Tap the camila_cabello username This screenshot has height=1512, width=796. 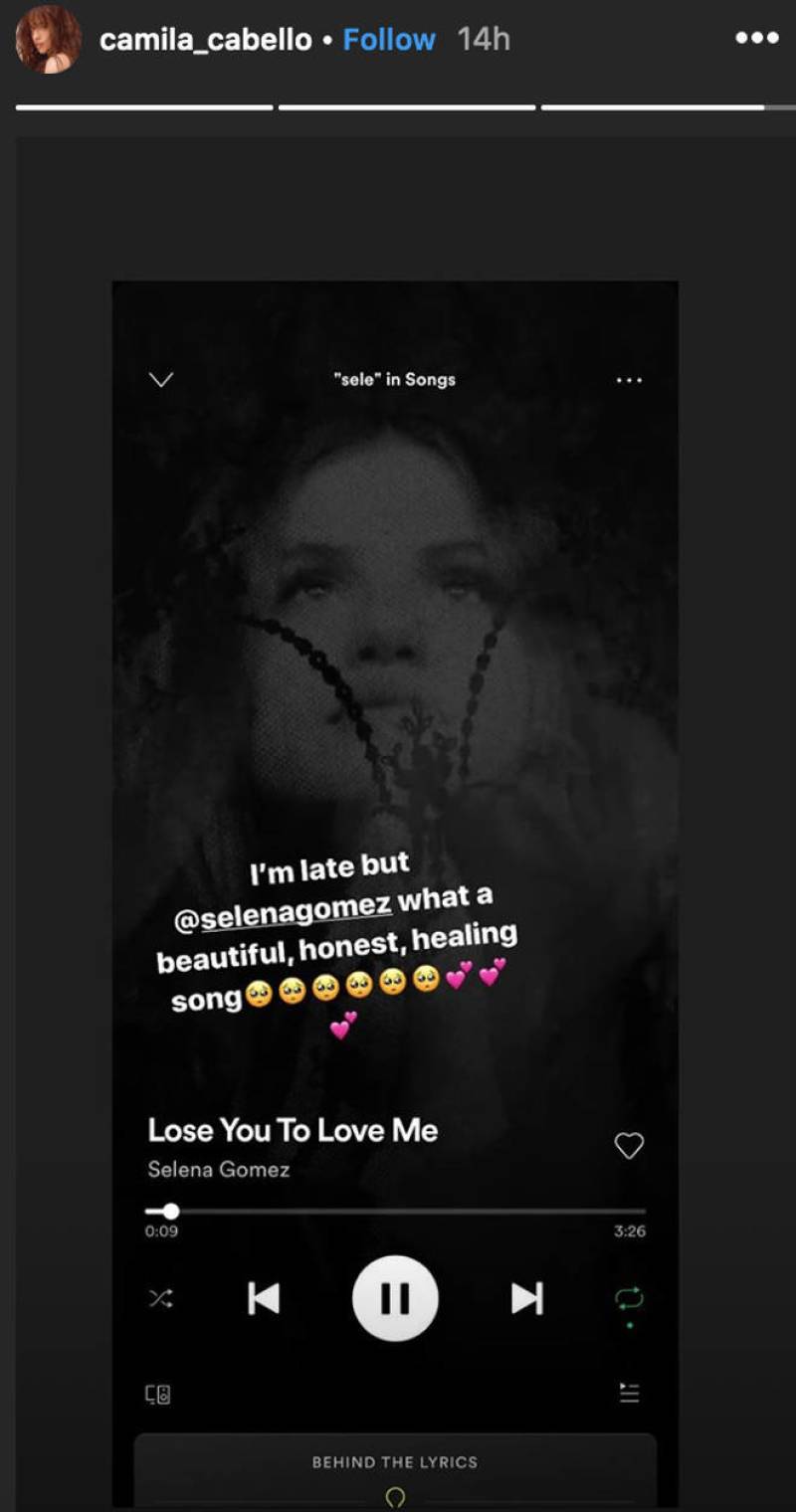click(206, 40)
